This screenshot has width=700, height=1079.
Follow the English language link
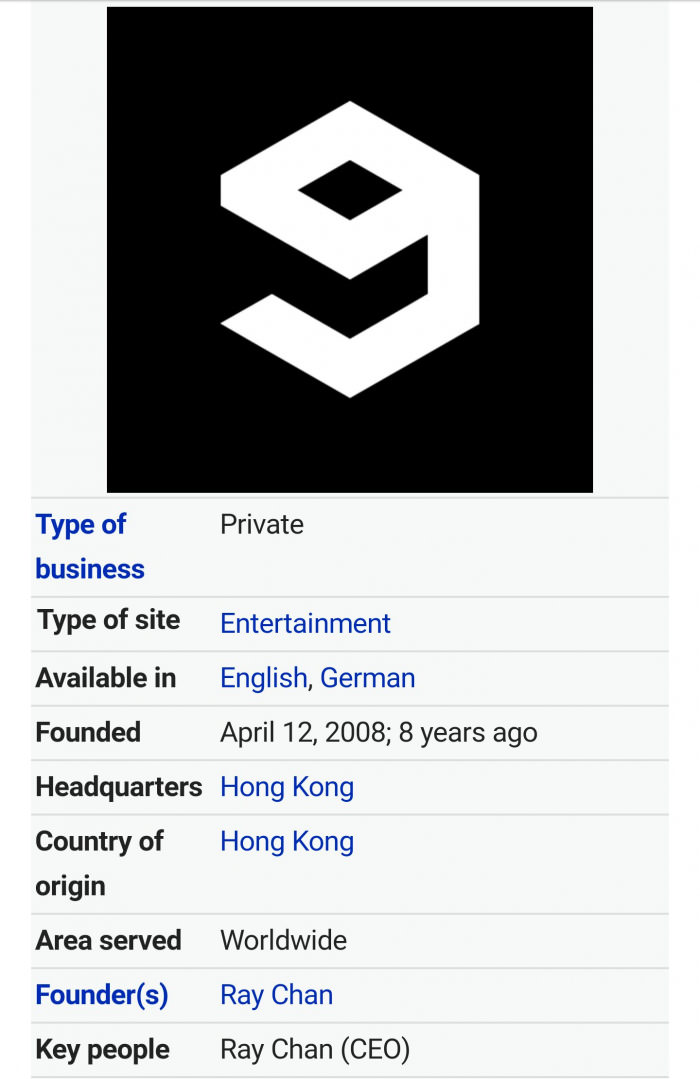click(x=263, y=678)
